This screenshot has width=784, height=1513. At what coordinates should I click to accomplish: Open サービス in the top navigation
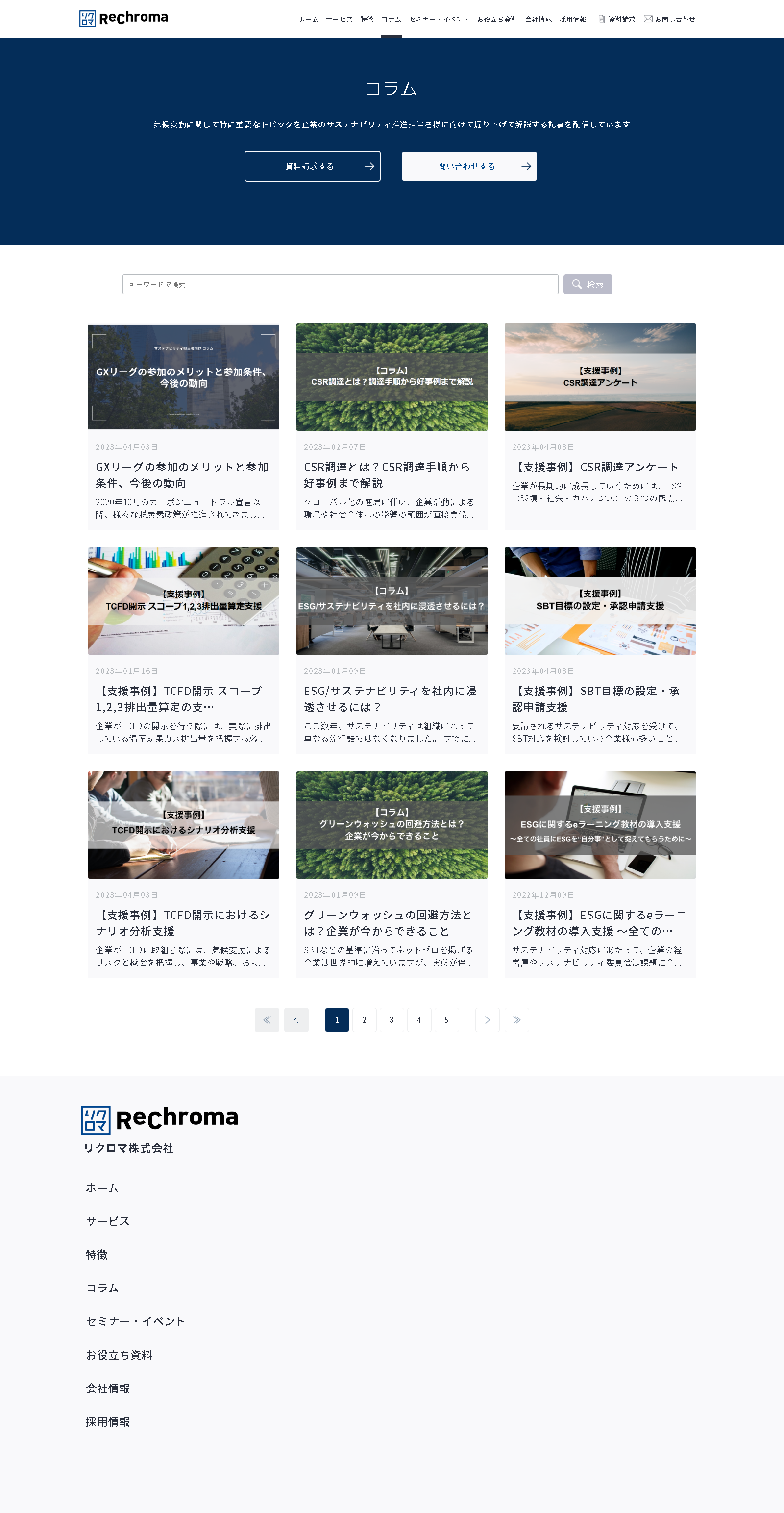click(339, 20)
